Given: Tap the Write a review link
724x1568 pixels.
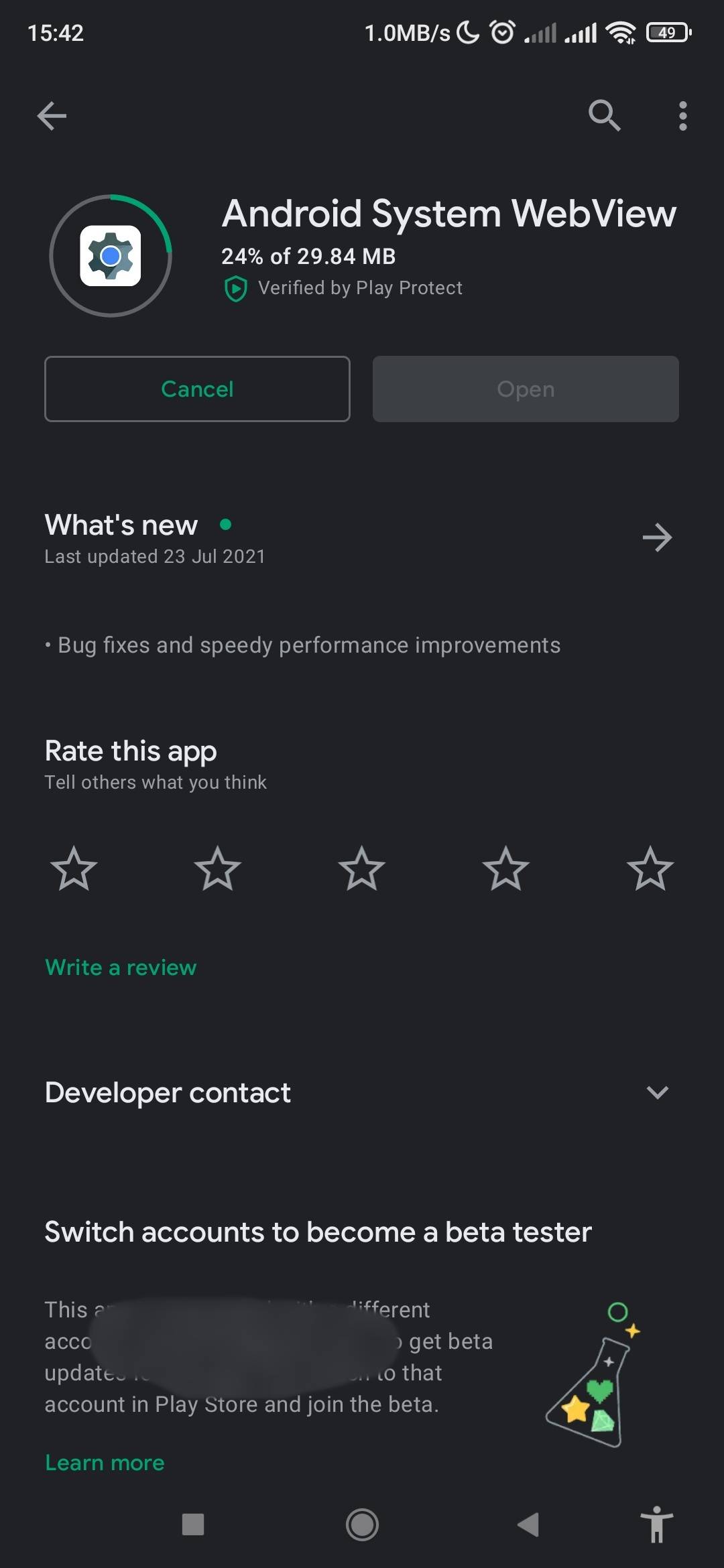Looking at the screenshot, I should 121,968.
